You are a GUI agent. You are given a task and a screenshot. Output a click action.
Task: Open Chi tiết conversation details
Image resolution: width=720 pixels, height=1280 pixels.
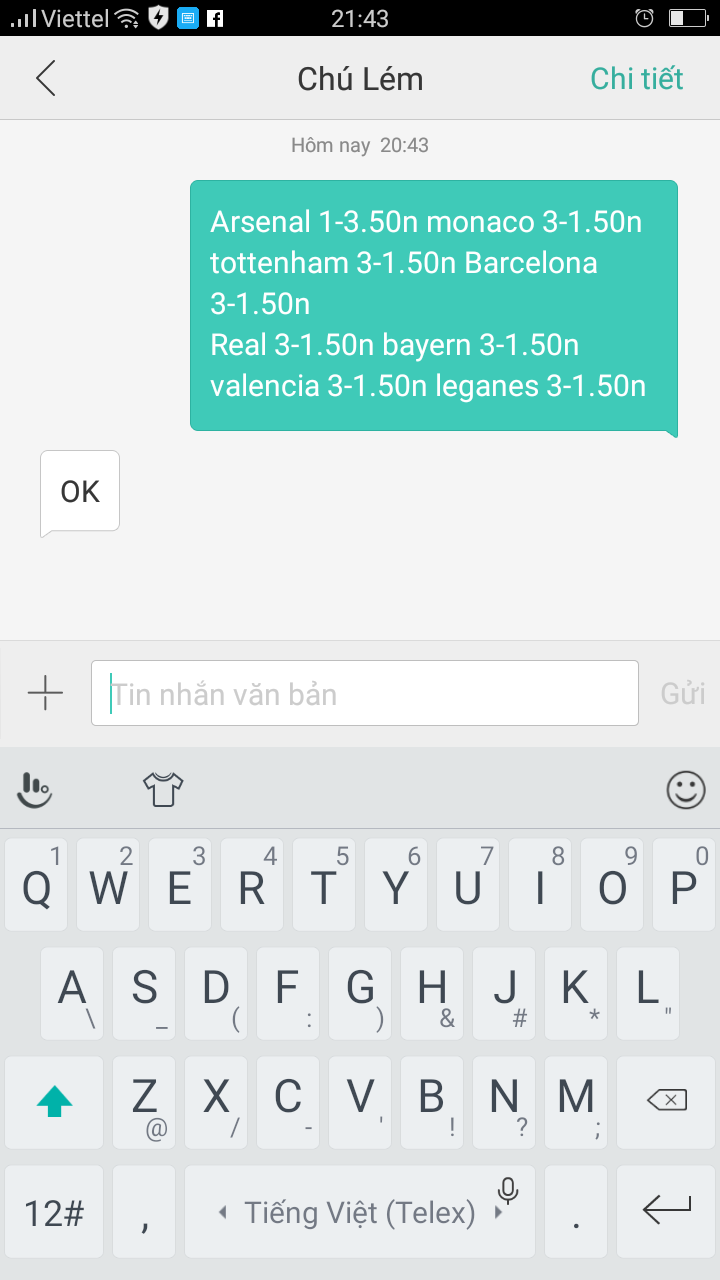(x=637, y=78)
